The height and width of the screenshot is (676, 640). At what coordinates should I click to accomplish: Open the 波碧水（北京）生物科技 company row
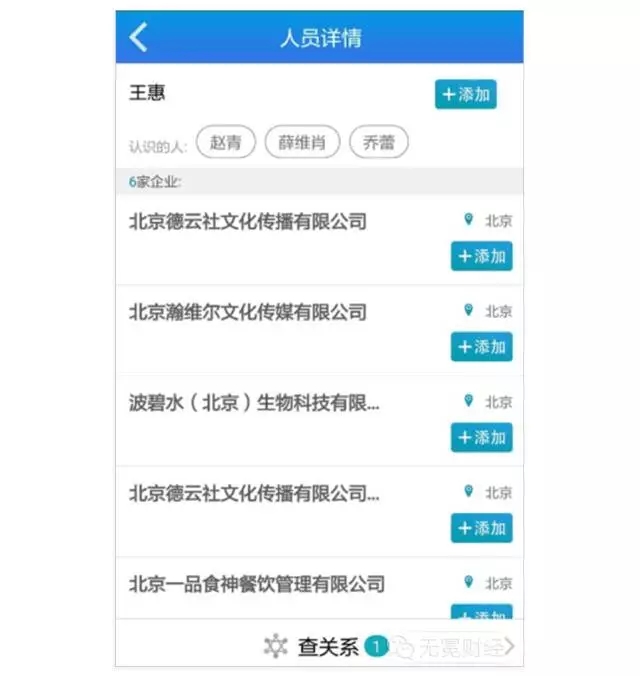click(254, 403)
